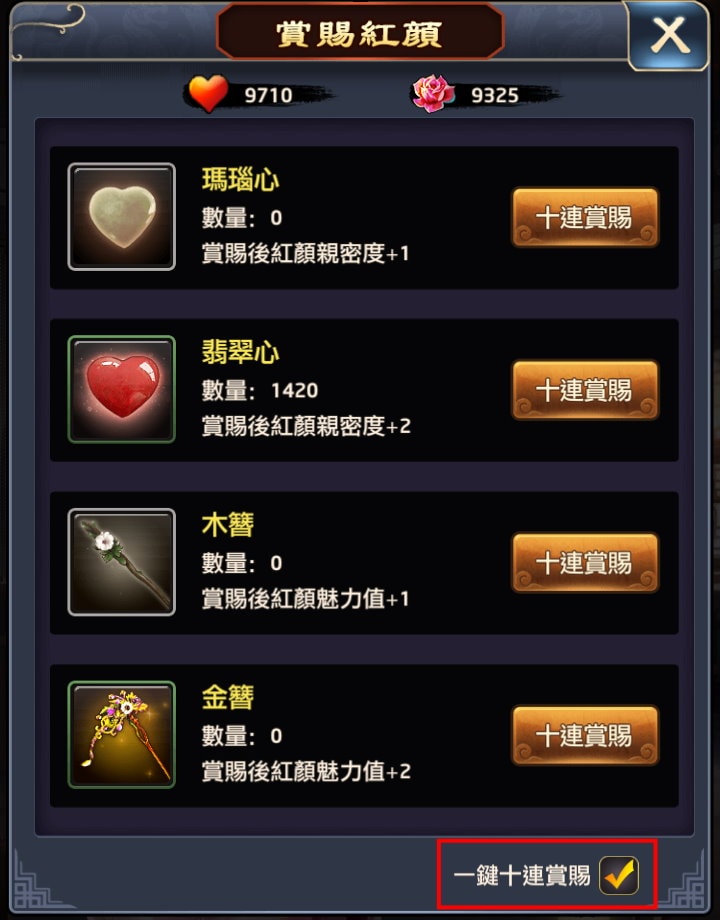Close the 賞賜紅顏 dialog
The height and width of the screenshot is (920, 720).
coord(670,37)
